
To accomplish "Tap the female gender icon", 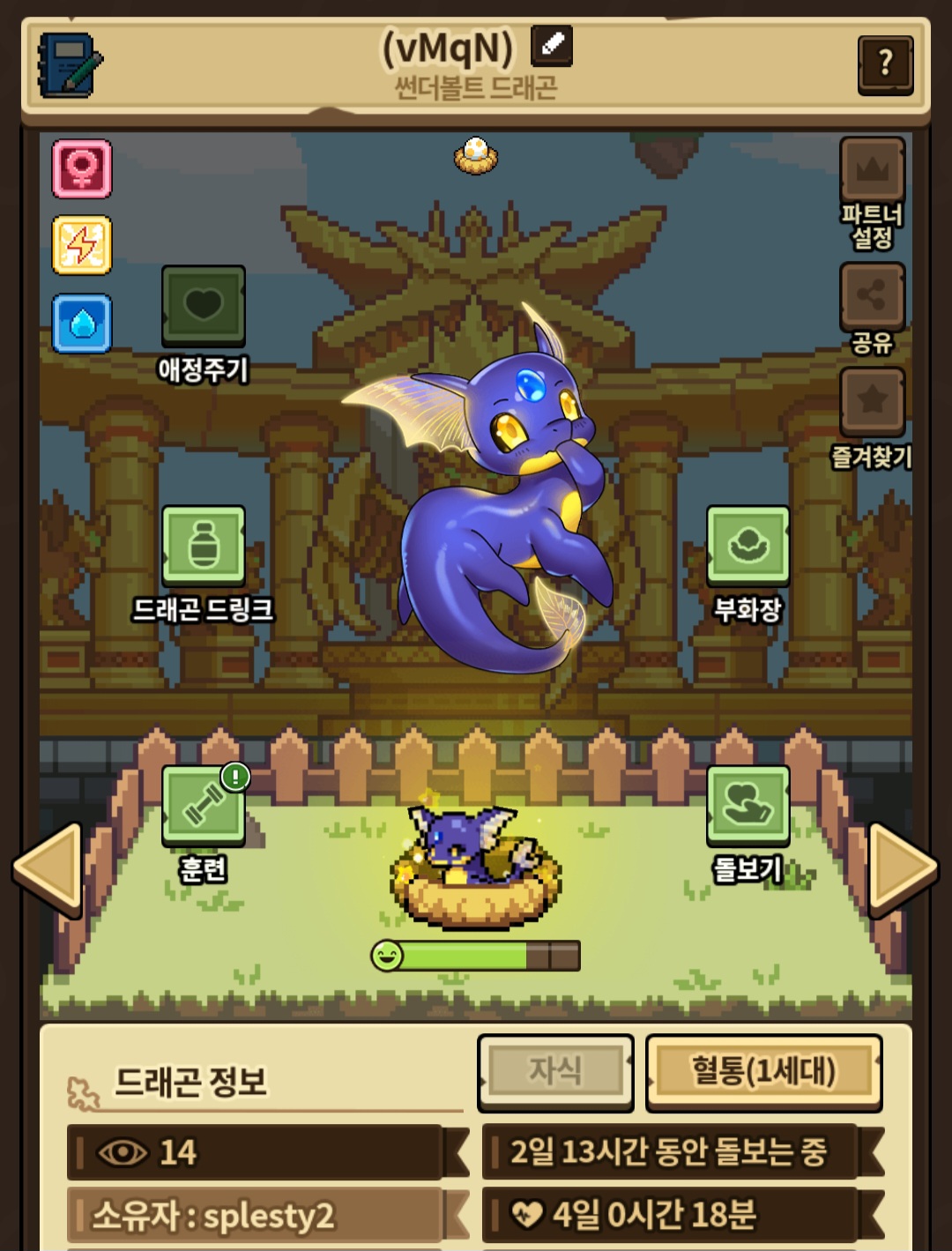I will (x=82, y=168).
